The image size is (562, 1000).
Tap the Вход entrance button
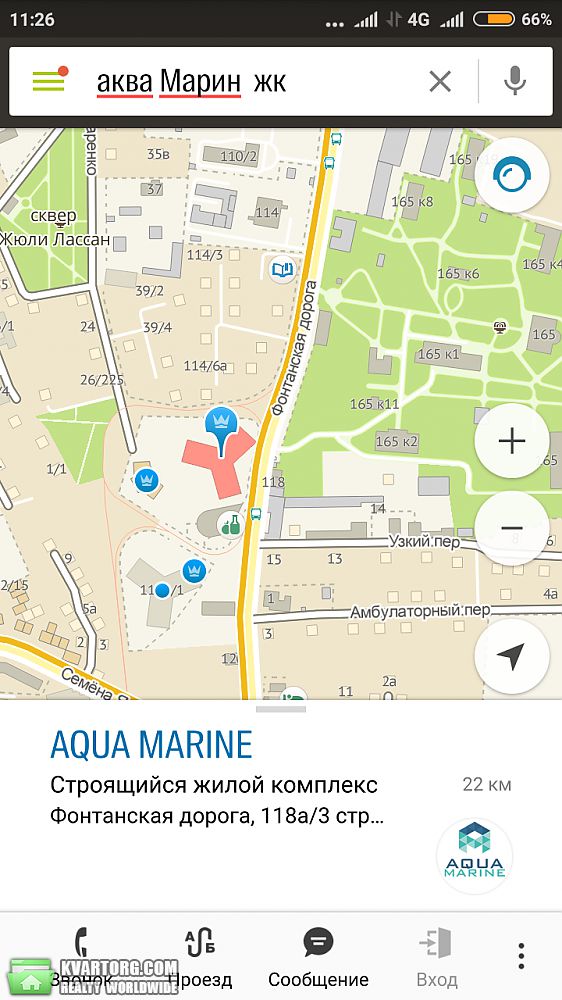point(437,957)
